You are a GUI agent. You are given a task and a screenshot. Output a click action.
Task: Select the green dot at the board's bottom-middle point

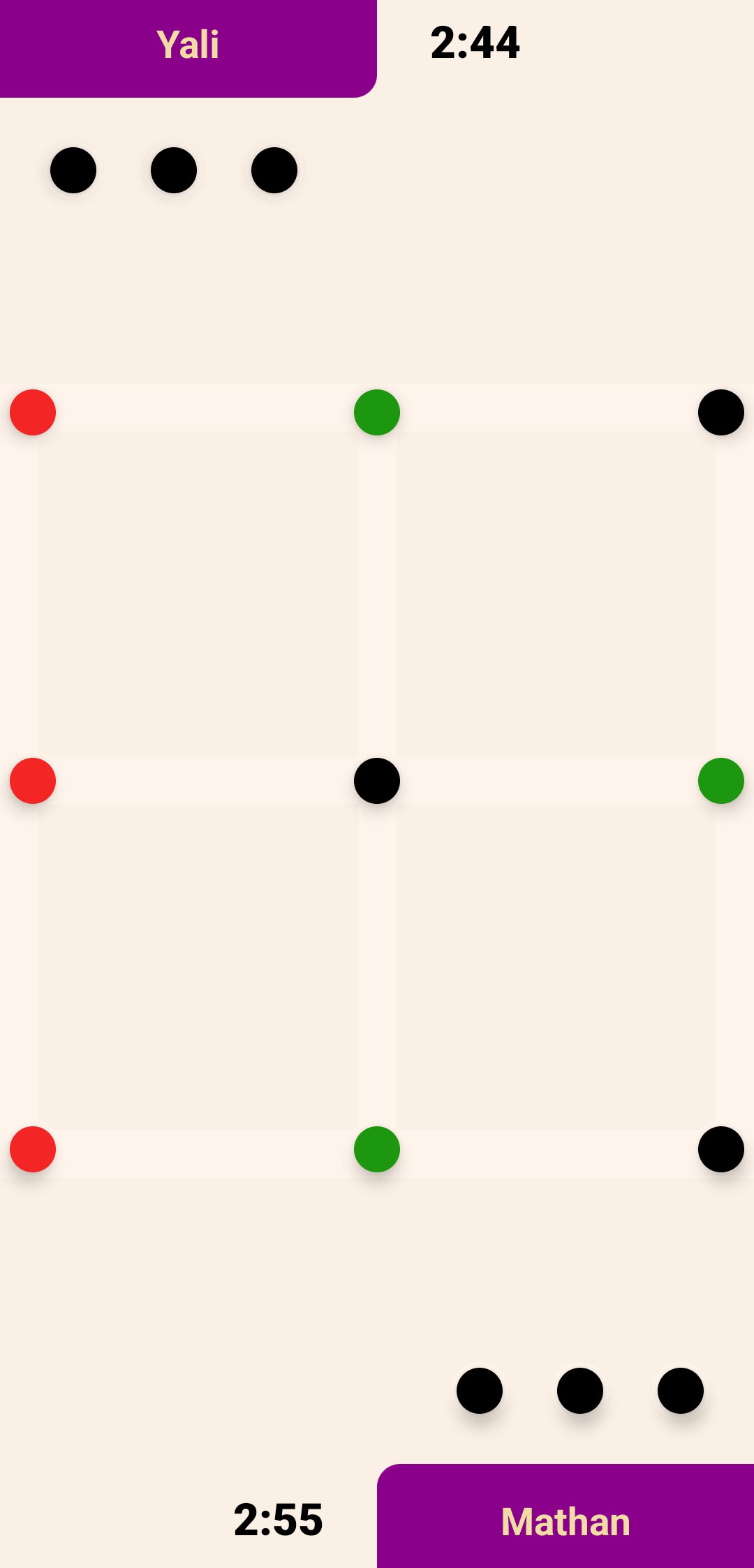pyautogui.click(x=377, y=1149)
